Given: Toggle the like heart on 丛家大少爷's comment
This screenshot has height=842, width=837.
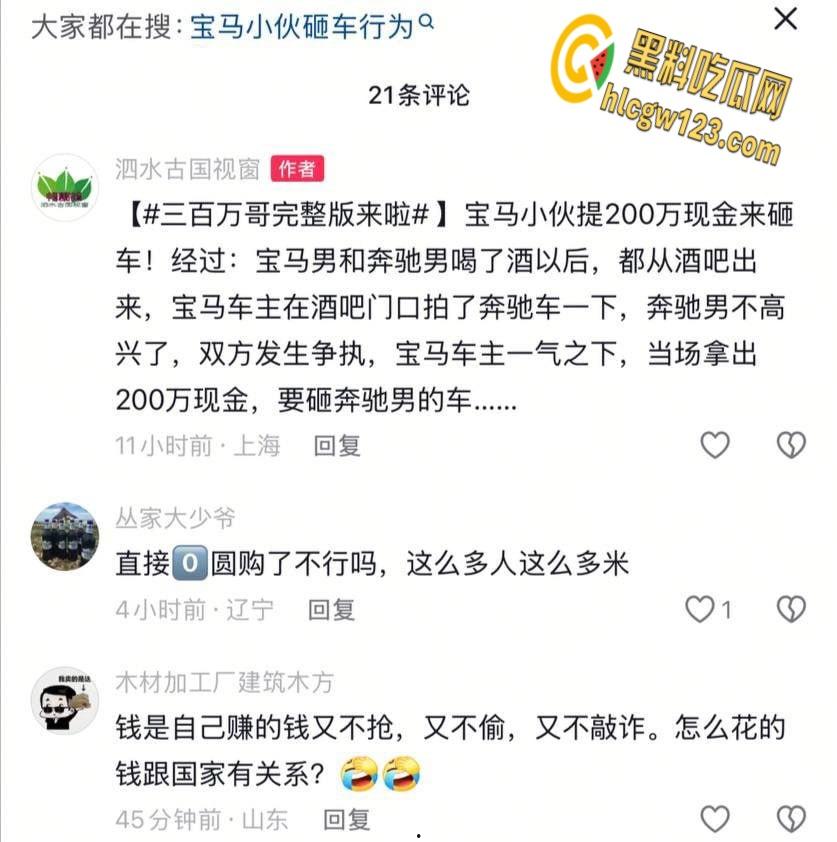Looking at the screenshot, I should 700,608.
